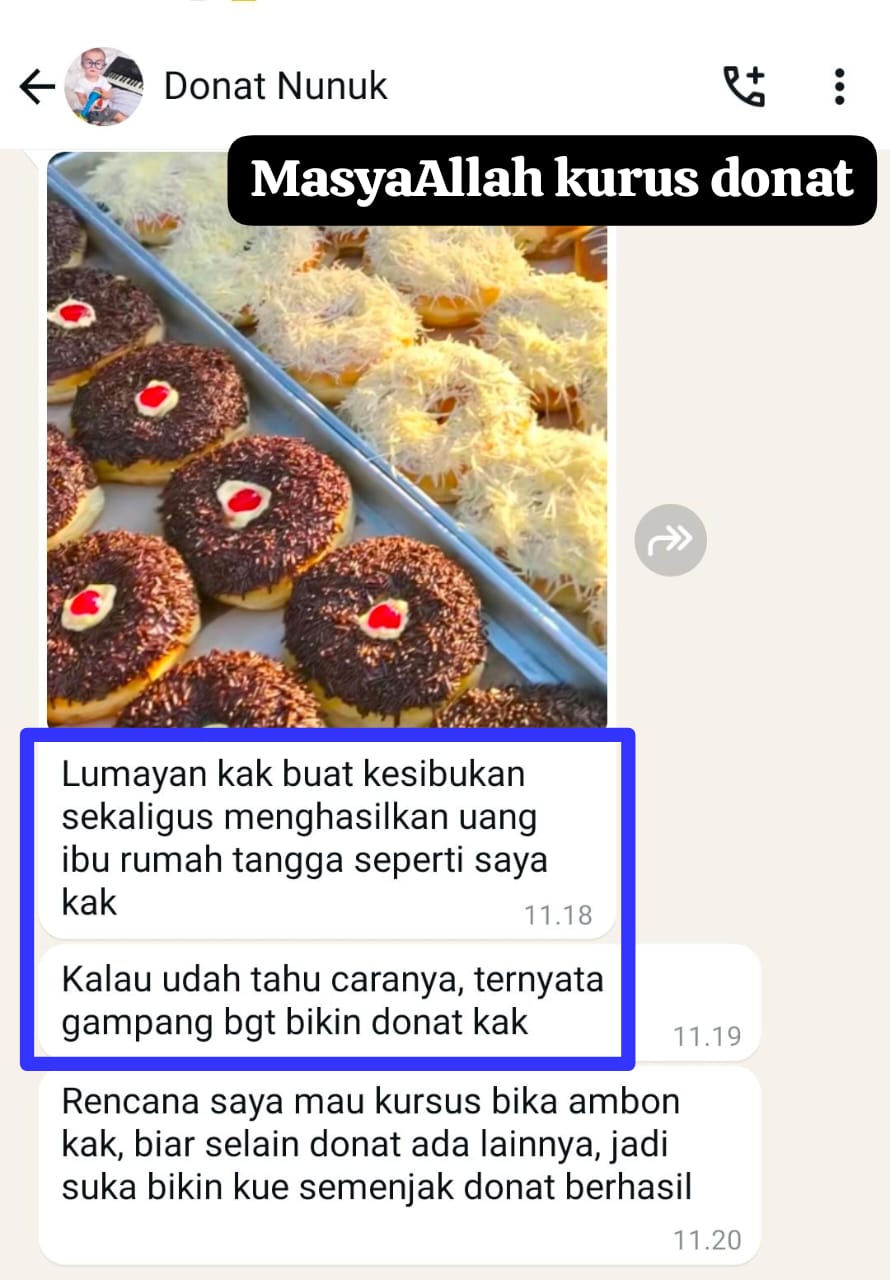Go back from Donat Nunuk chat
Viewport: 890px width, 1280px height.
(x=37, y=87)
